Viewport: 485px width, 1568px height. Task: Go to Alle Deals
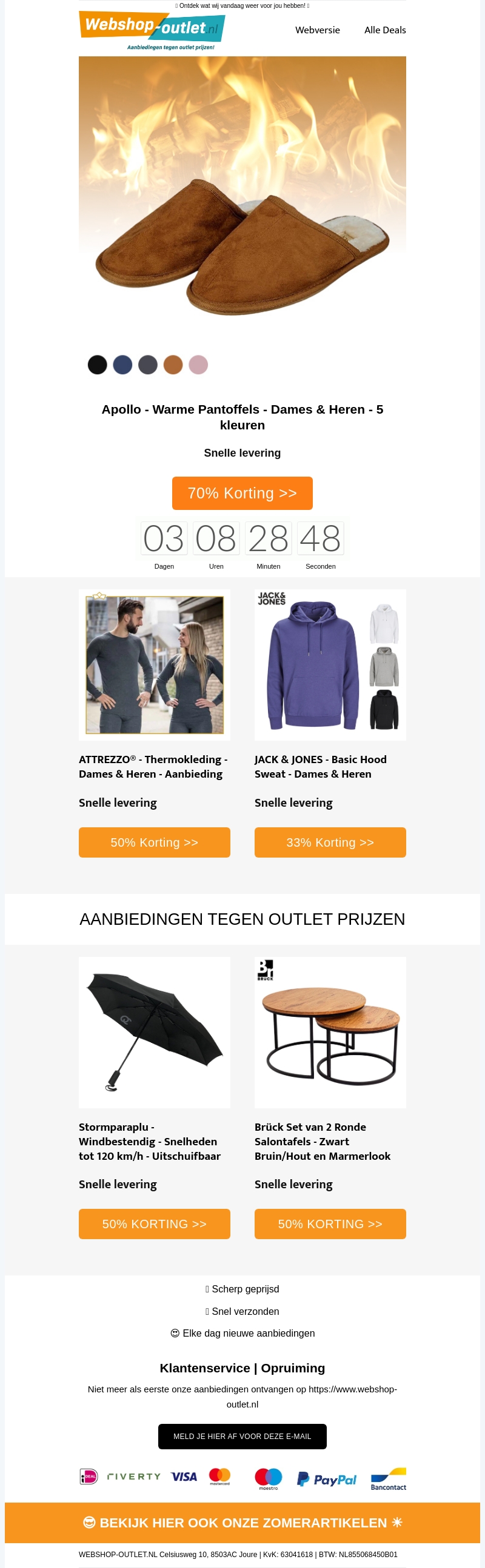pyautogui.click(x=384, y=30)
